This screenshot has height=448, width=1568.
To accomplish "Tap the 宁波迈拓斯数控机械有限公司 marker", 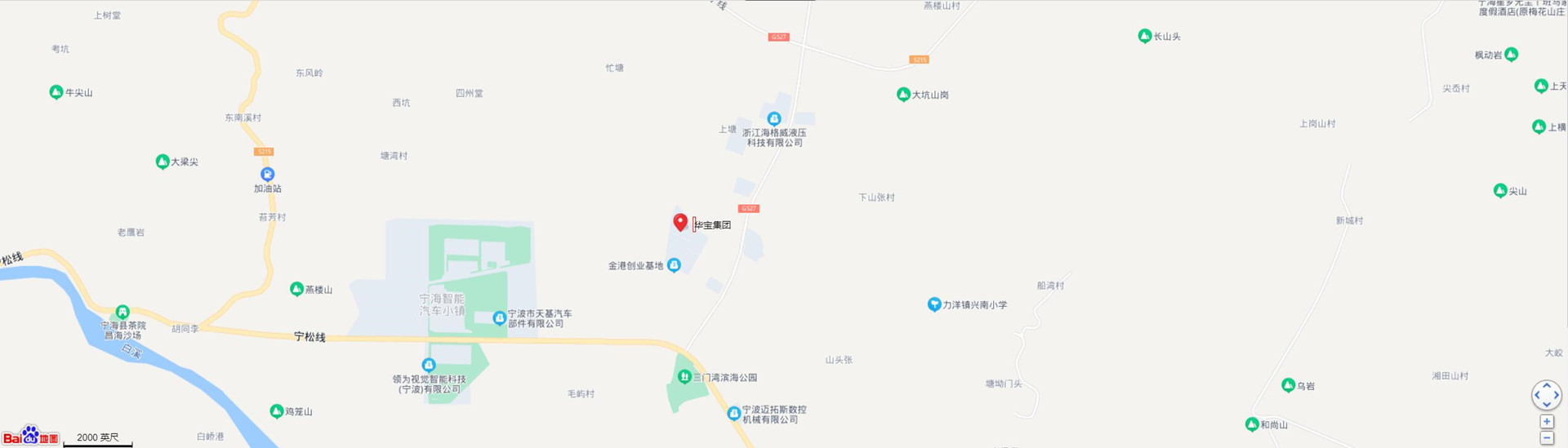I will tap(733, 414).
